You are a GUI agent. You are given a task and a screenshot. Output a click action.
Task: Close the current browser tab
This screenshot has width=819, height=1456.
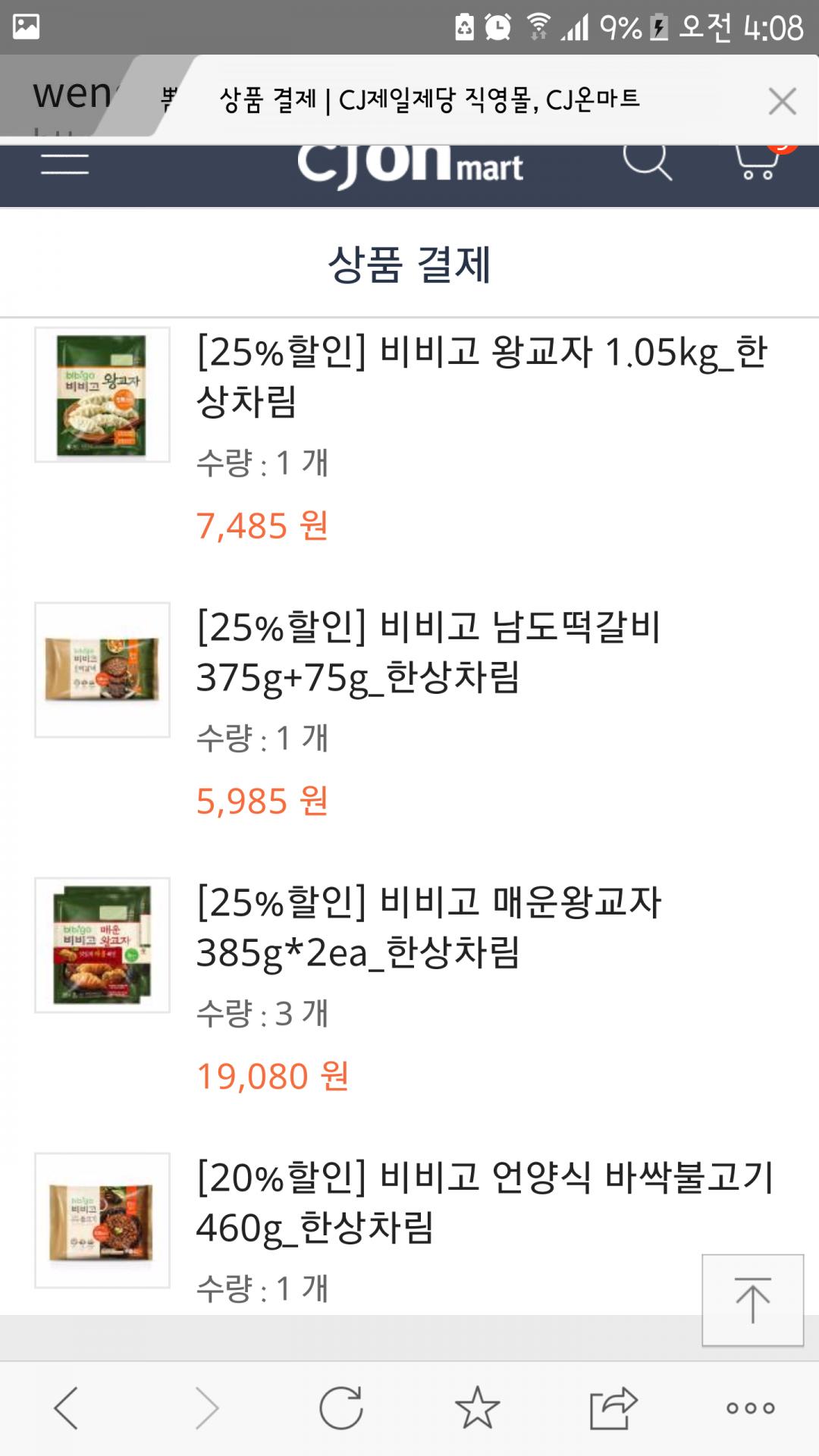point(782,101)
